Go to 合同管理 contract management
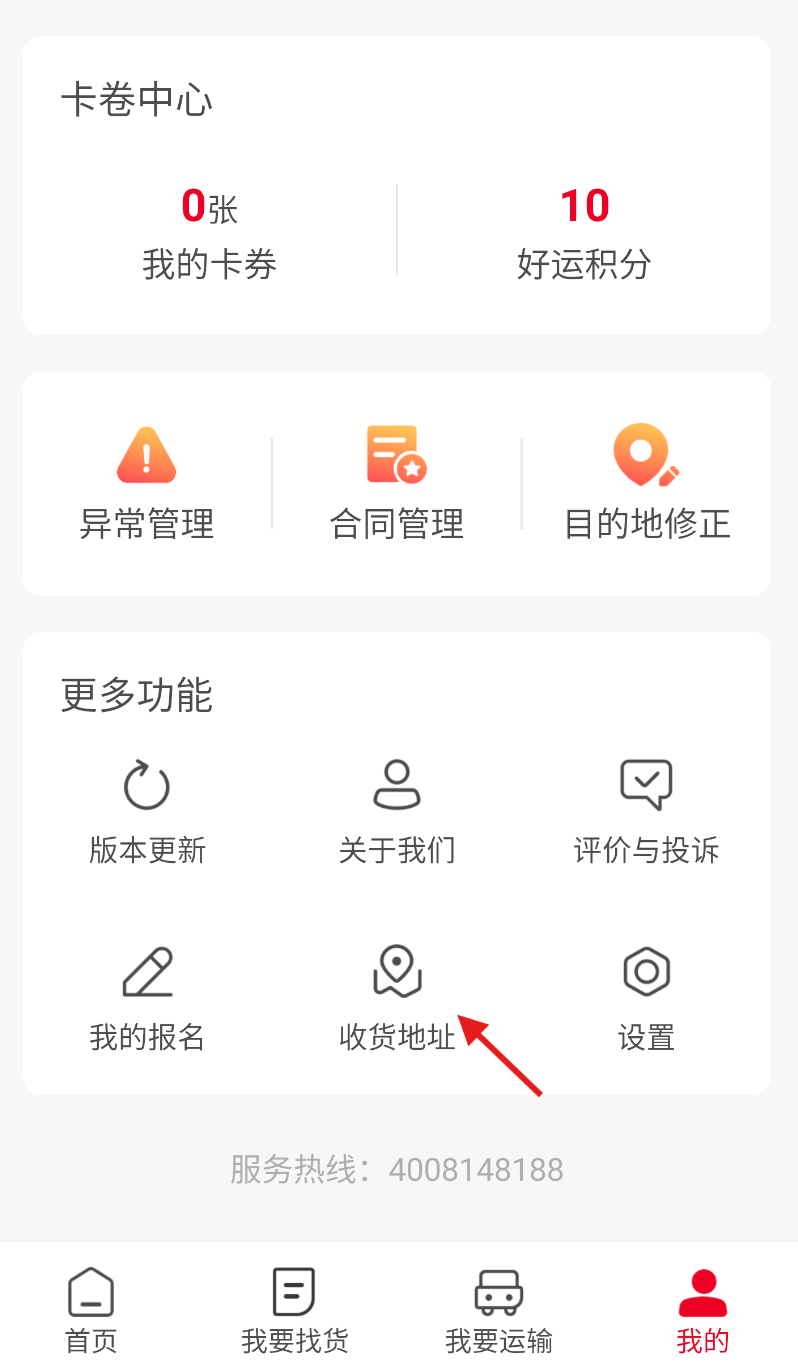 [397, 482]
